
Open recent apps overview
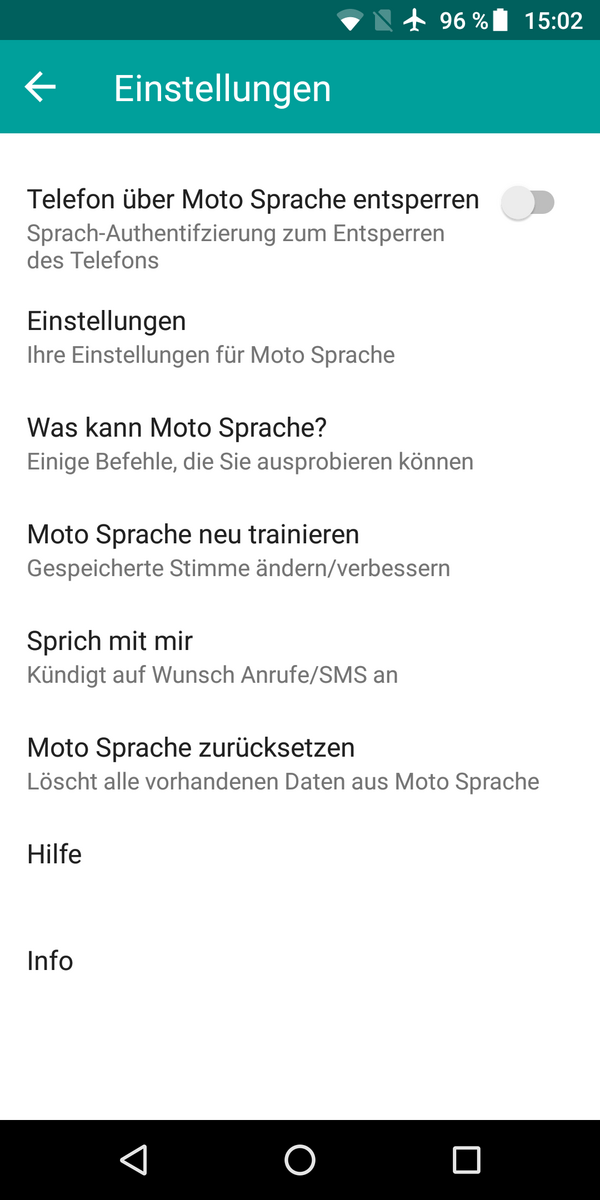466,1159
